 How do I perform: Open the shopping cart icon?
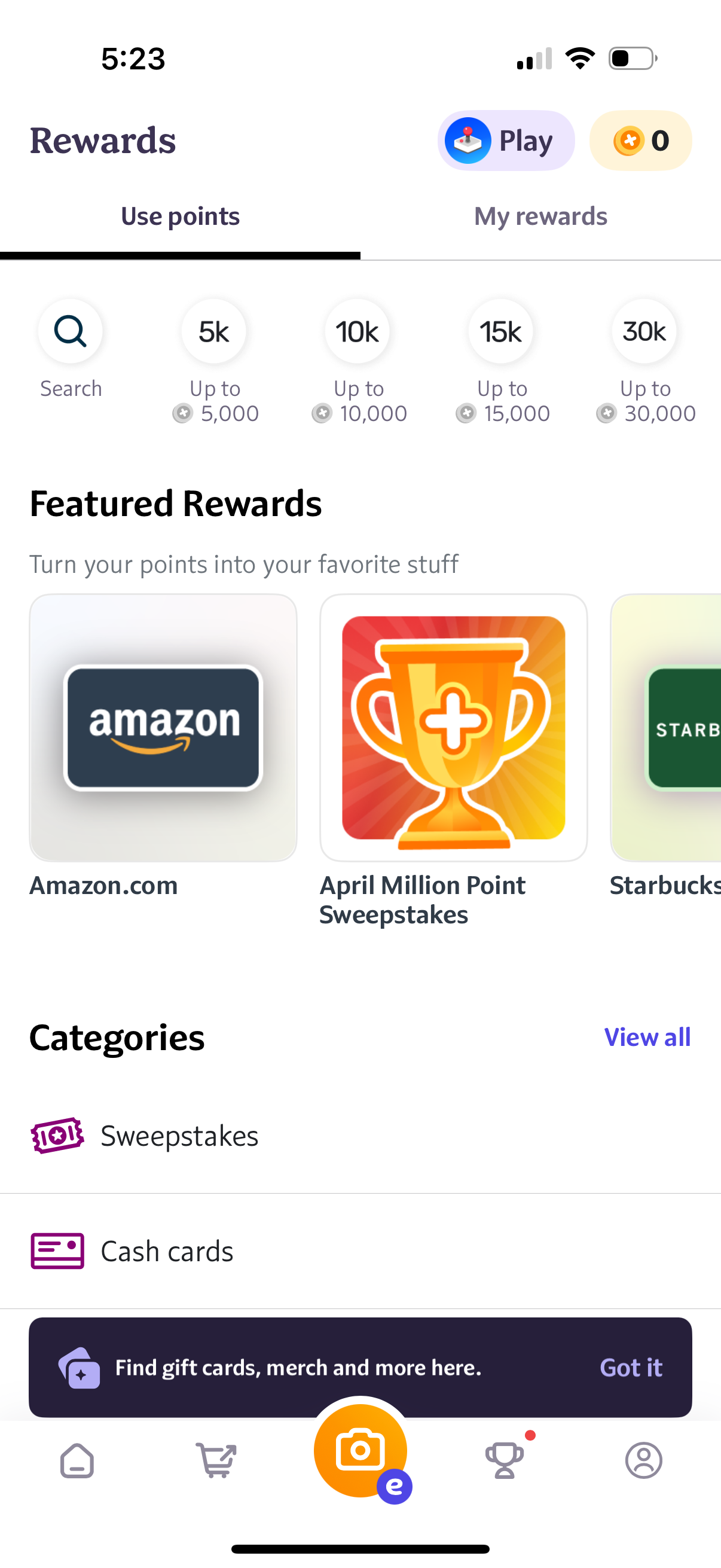tap(216, 1461)
